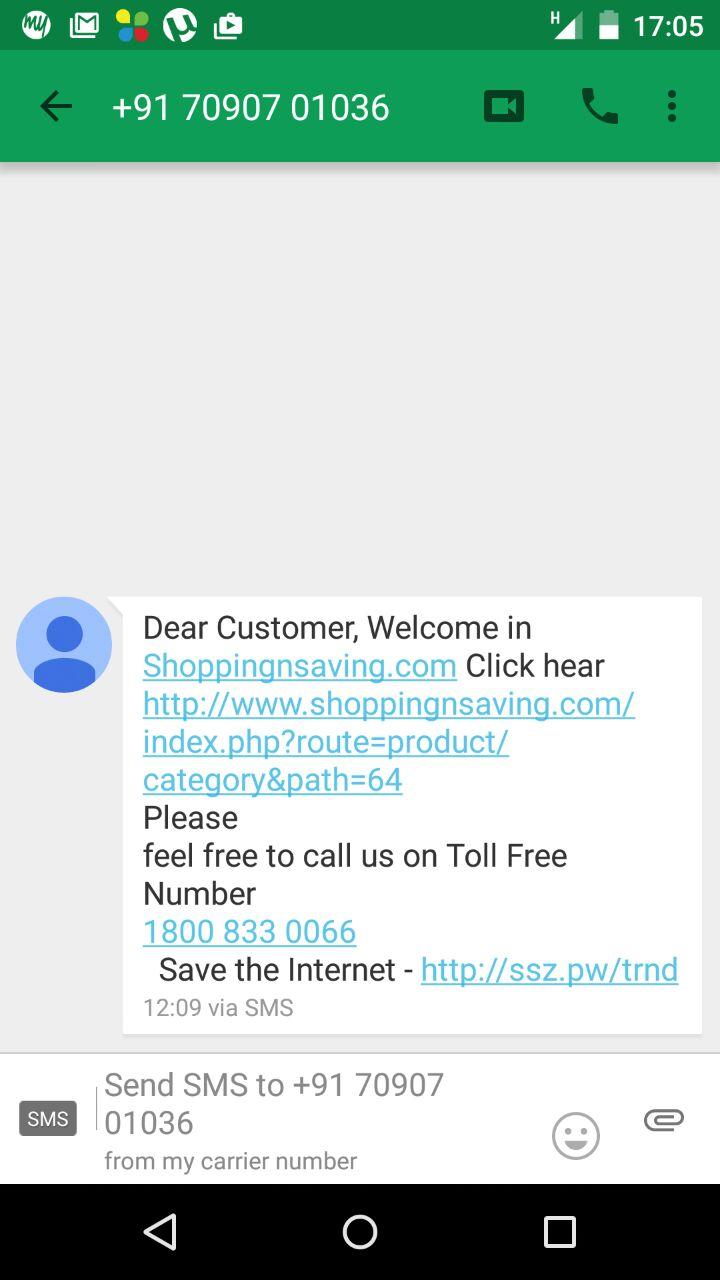Open the shoppingnsaving.com index.php product link

click(389, 742)
